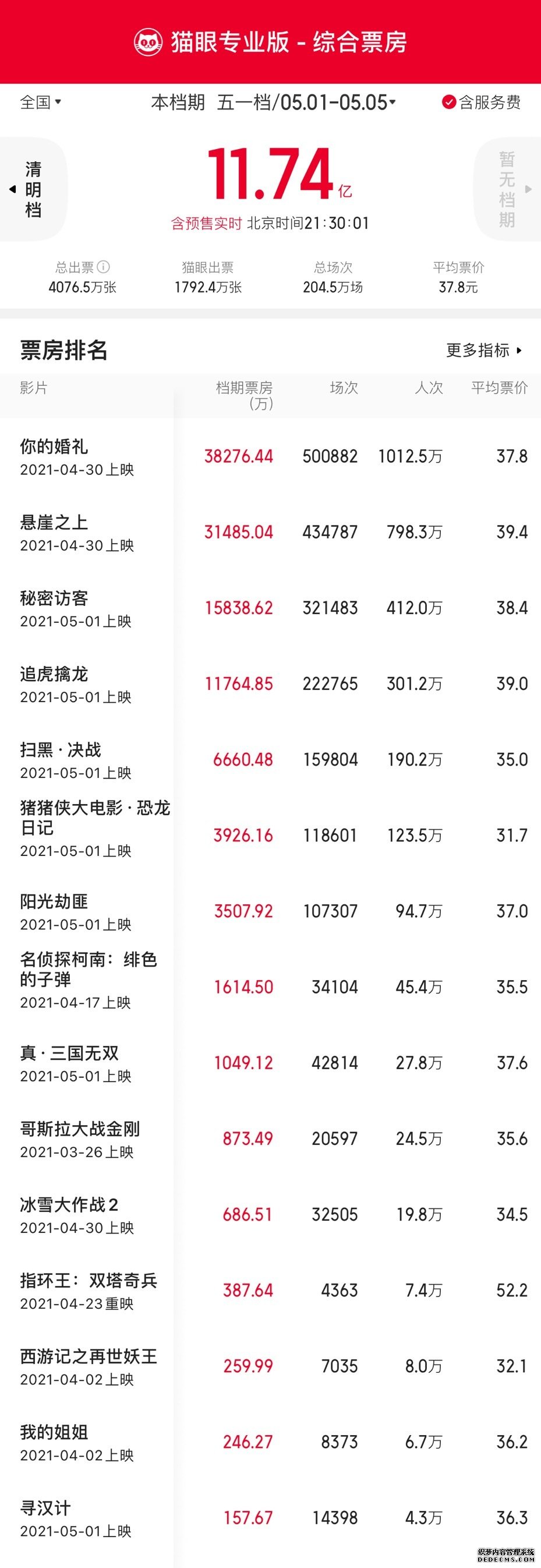Viewport: 541px width, 1568px height.
Task: Switch to the previous 清明档 period
Action: click(30, 189)
